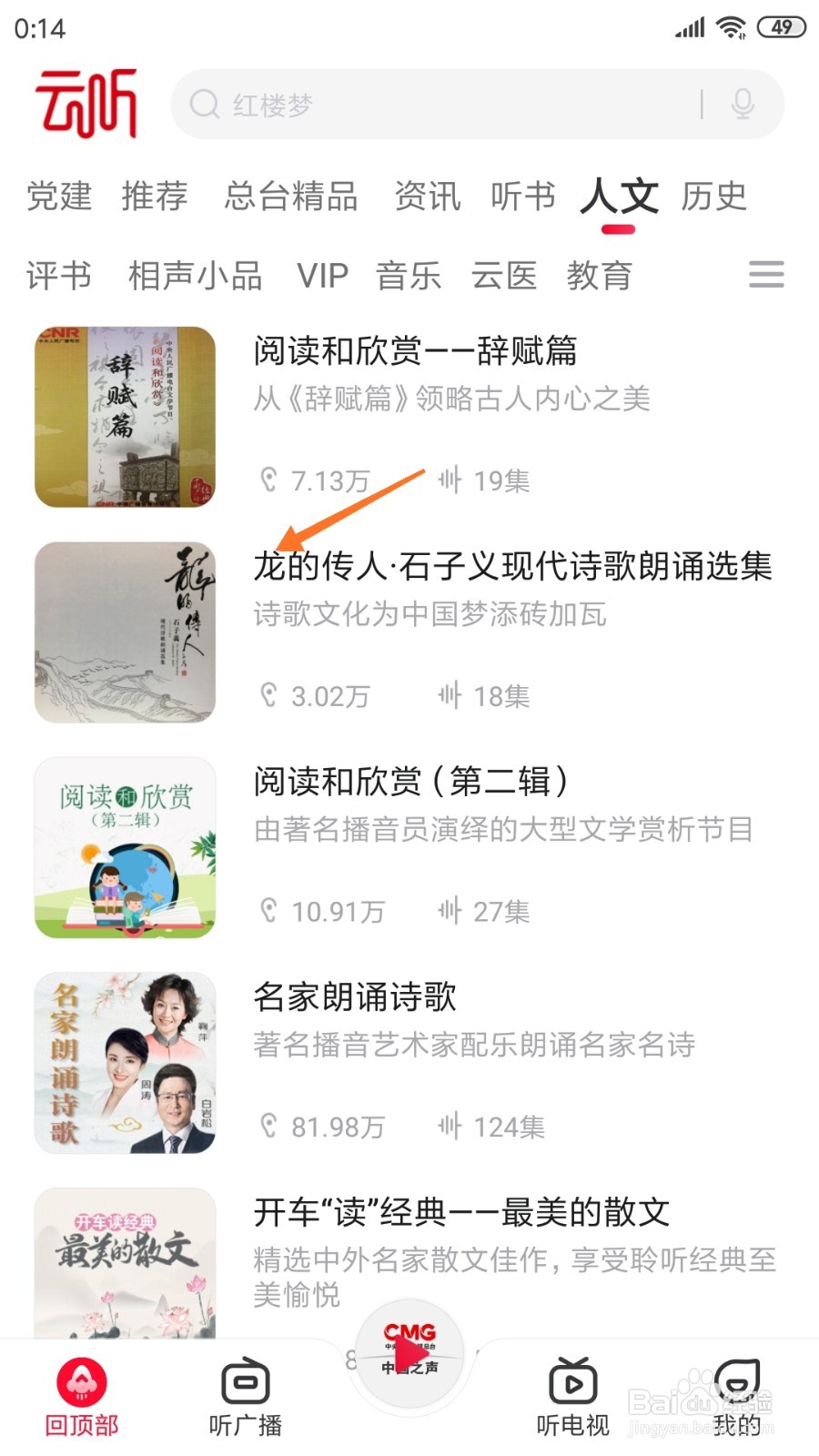Open 听电视 TV section in bottom bar
The height and width of the screenshot is (1456, 819).
point(571,1392)
